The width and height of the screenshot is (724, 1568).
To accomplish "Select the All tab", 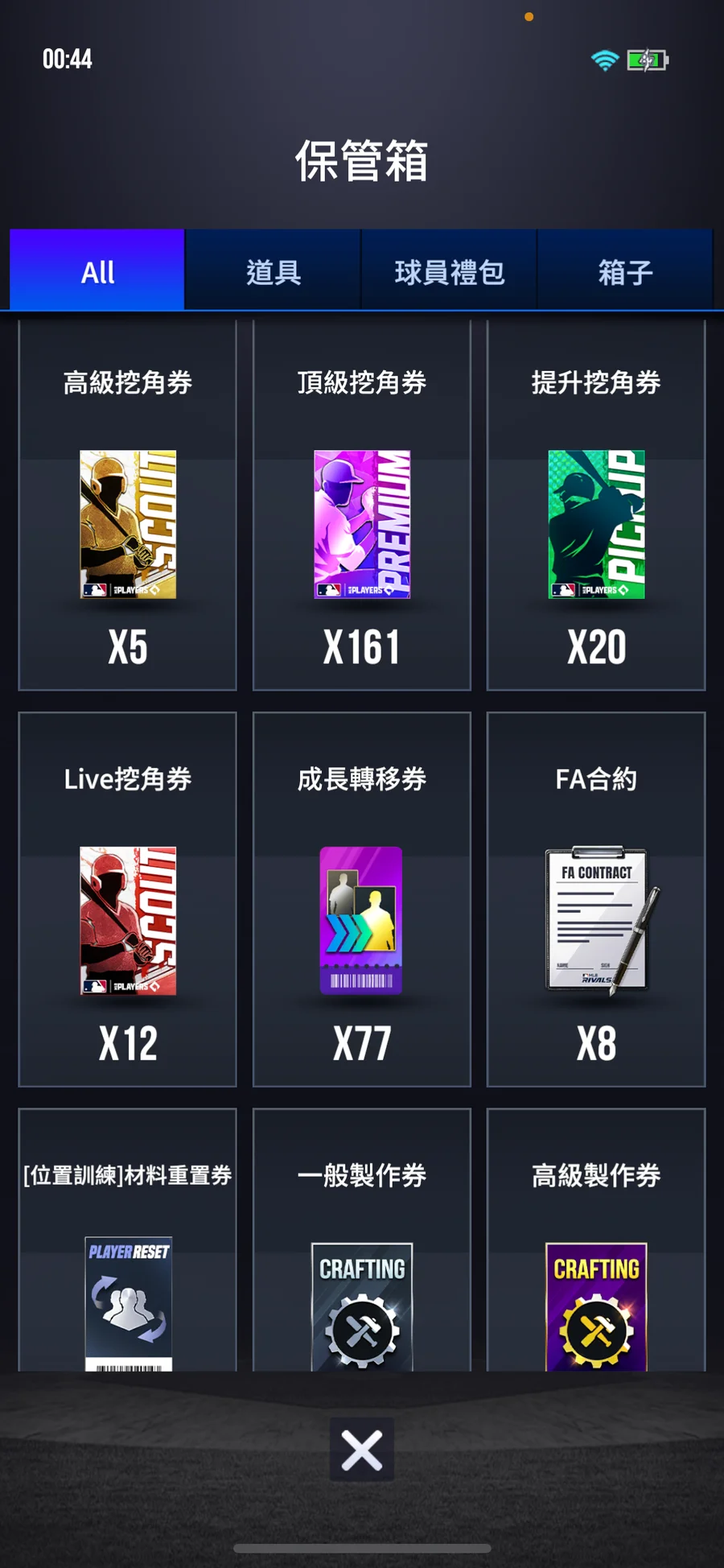I will [97, 270].
